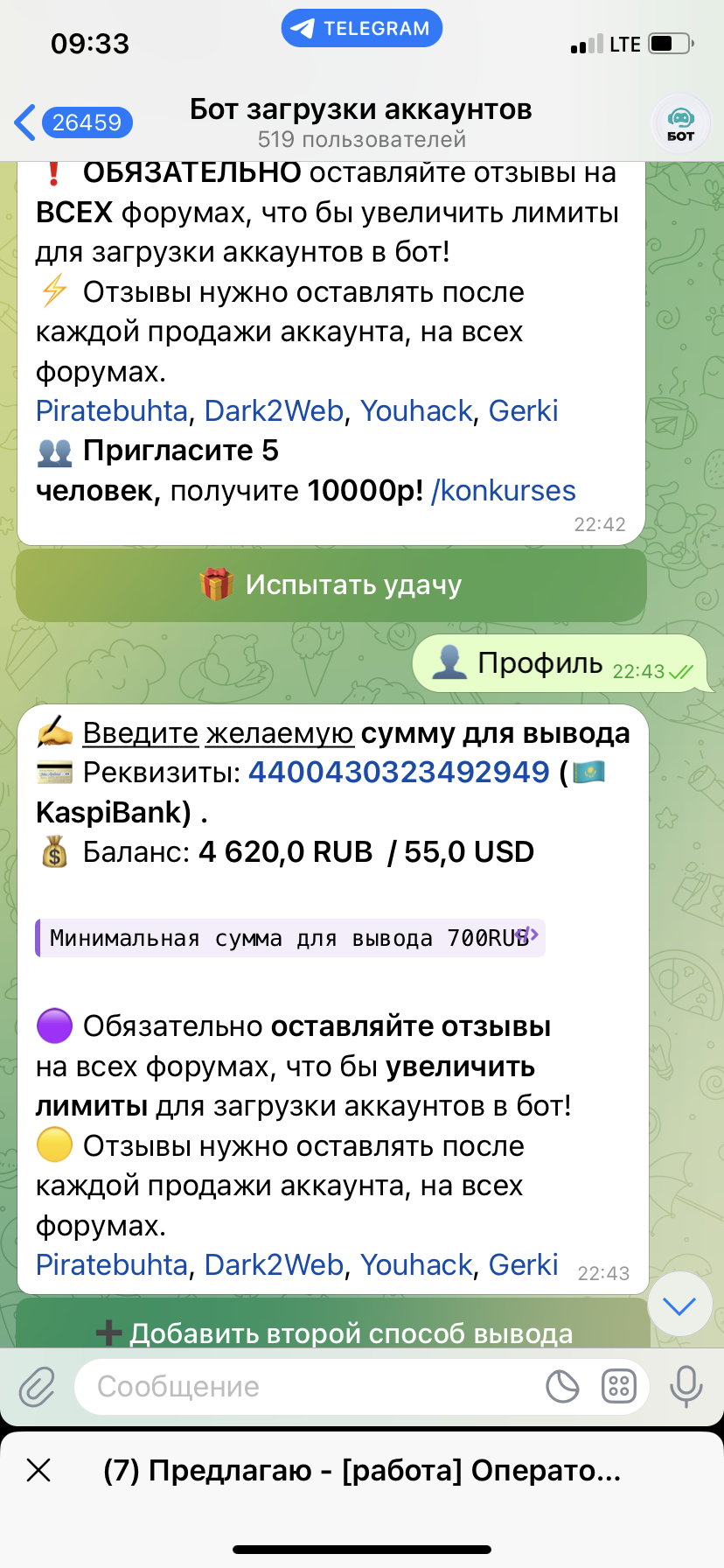Viewport: 724px width, 1568px height.
Task: Open the bot's profile avatar
Action: [680, 123]
